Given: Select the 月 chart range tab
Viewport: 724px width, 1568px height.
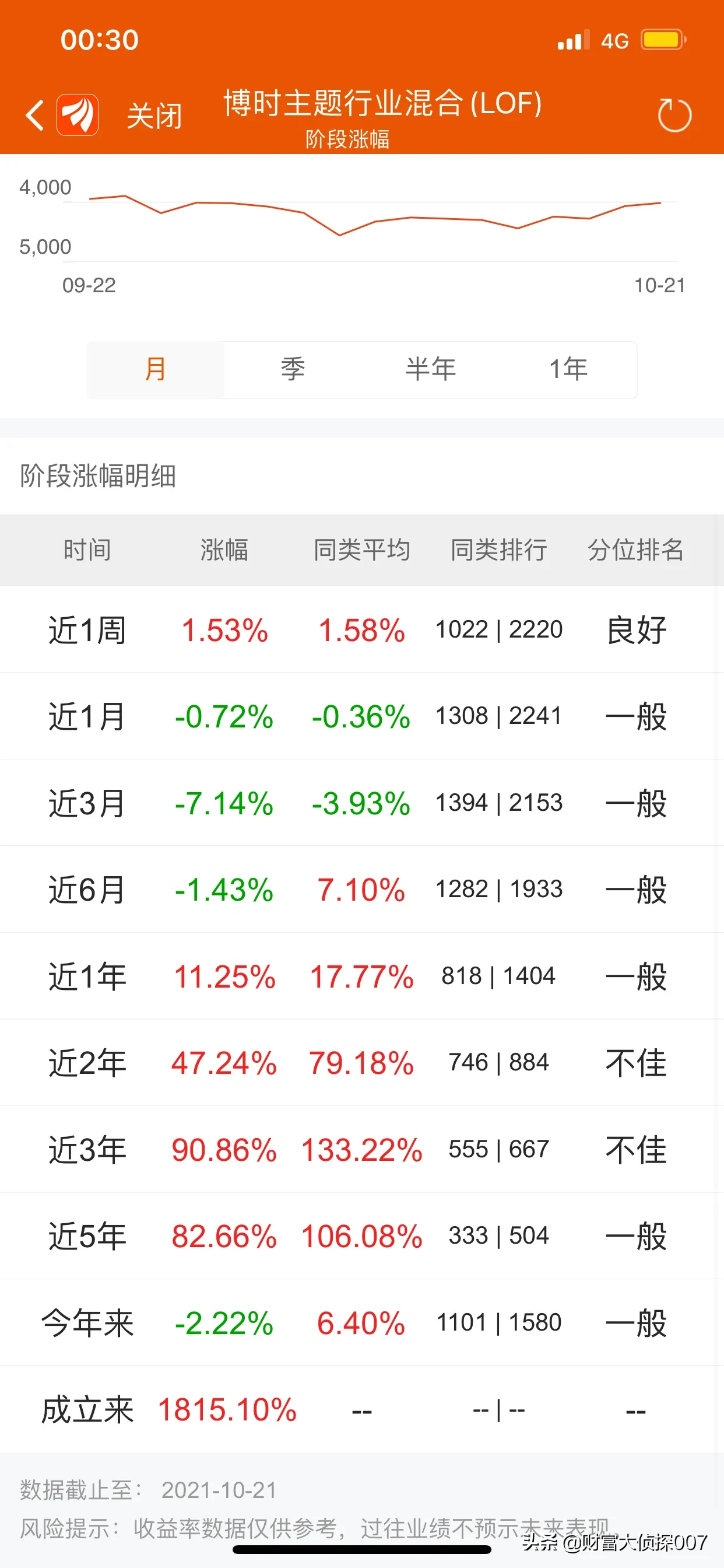Looking at the screenshot, I should point(155,369).
